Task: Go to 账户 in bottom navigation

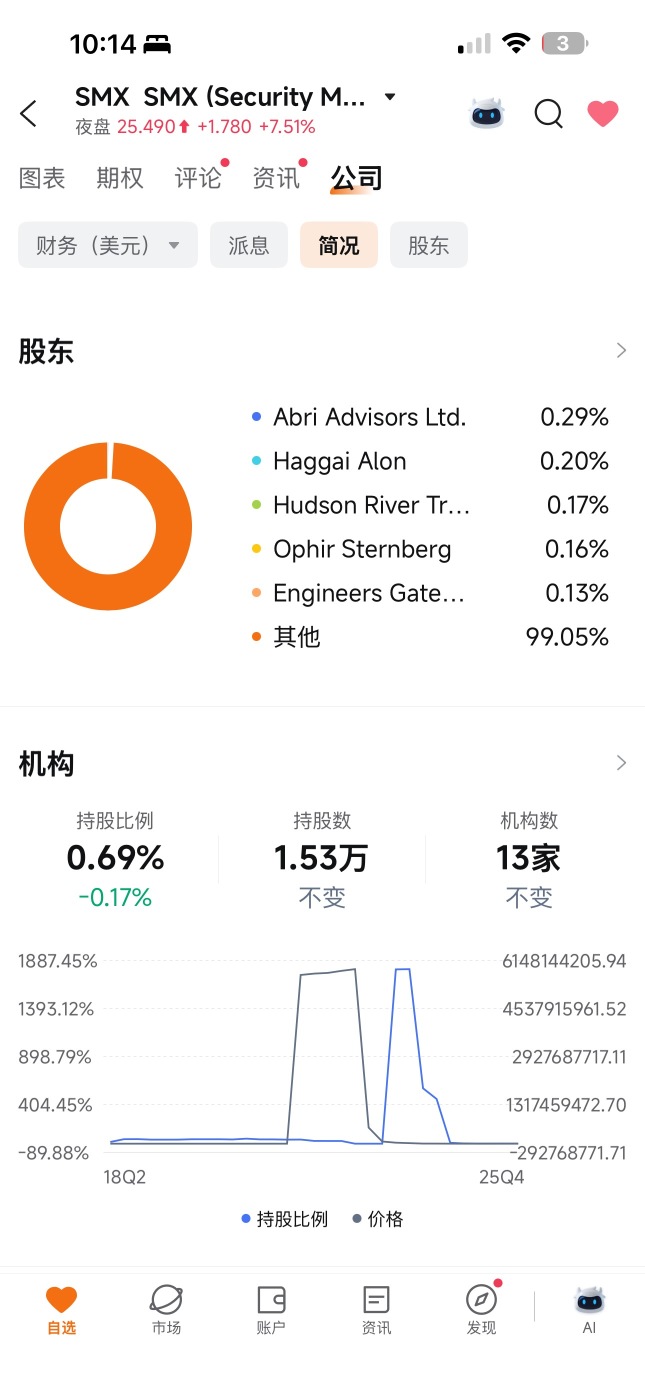Action: pos(271,1310)
